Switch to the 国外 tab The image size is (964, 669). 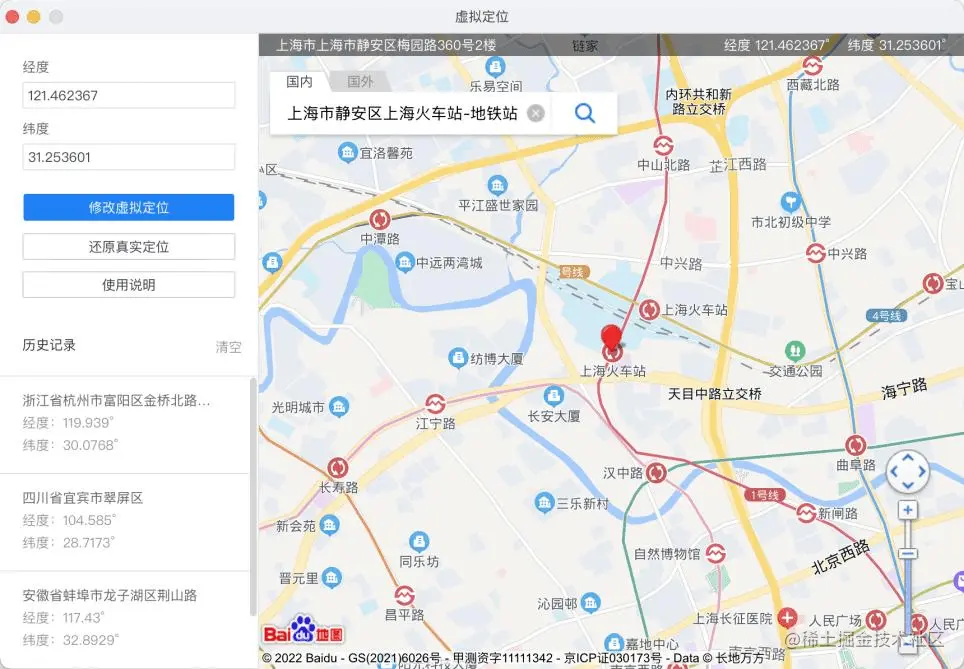tap(360, 82)
